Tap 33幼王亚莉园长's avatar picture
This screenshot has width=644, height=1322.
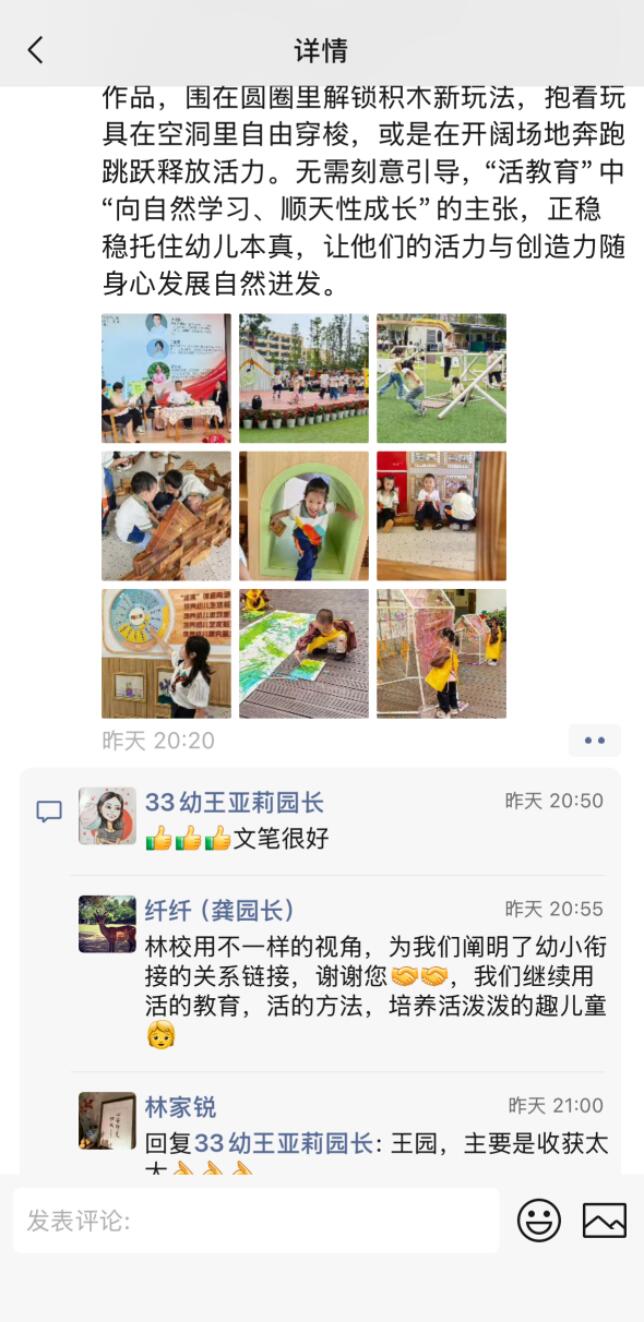click(107, 816)
